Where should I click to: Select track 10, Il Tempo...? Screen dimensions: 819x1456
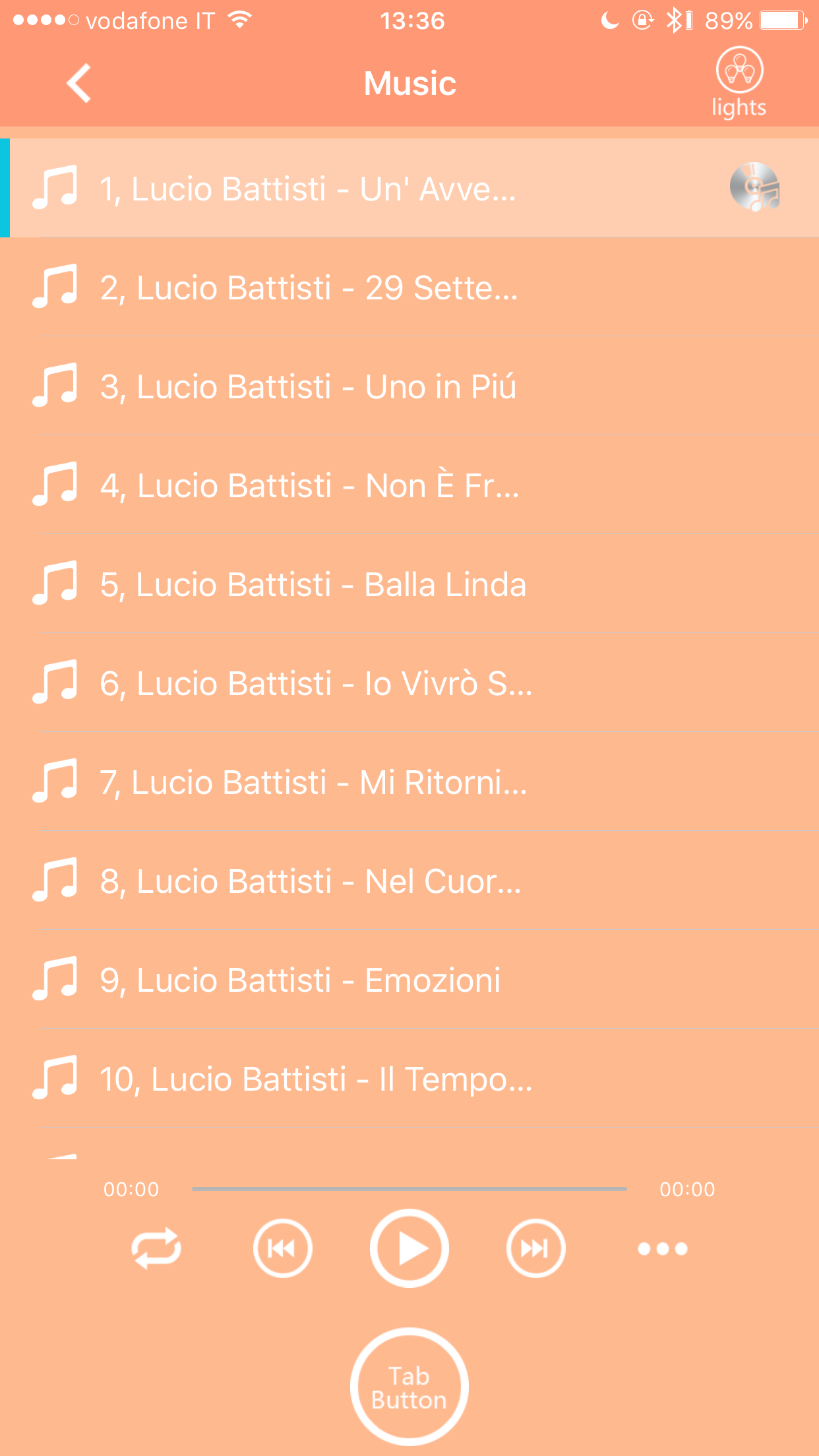[315, 1079]
